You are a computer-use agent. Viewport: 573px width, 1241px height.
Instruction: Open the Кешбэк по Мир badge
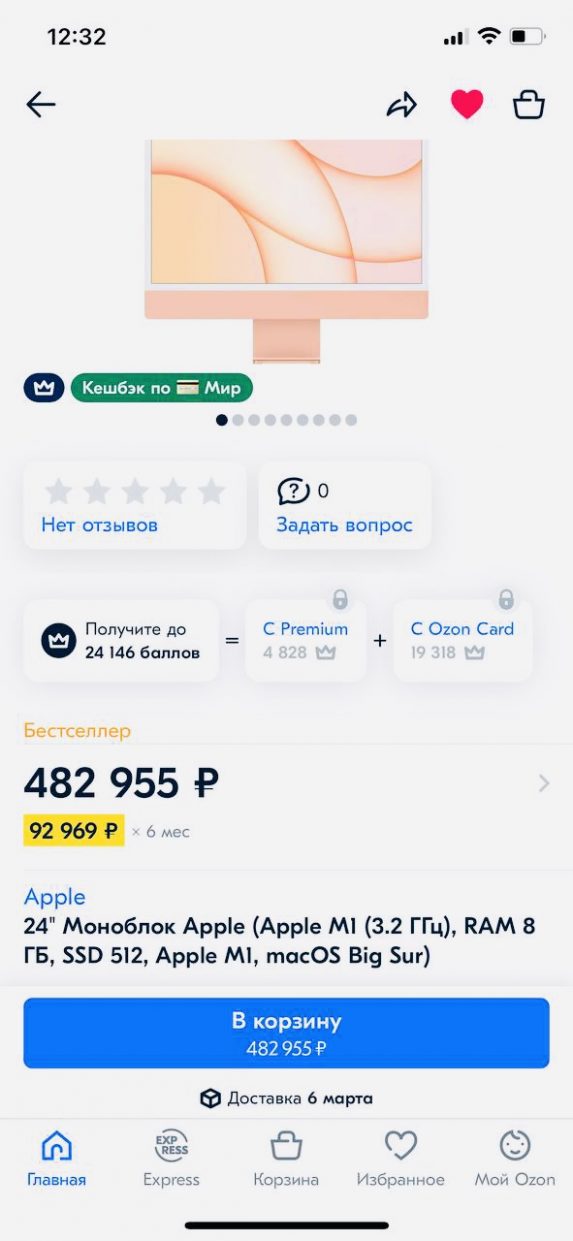pyautogui.click(x=162, y=388)
